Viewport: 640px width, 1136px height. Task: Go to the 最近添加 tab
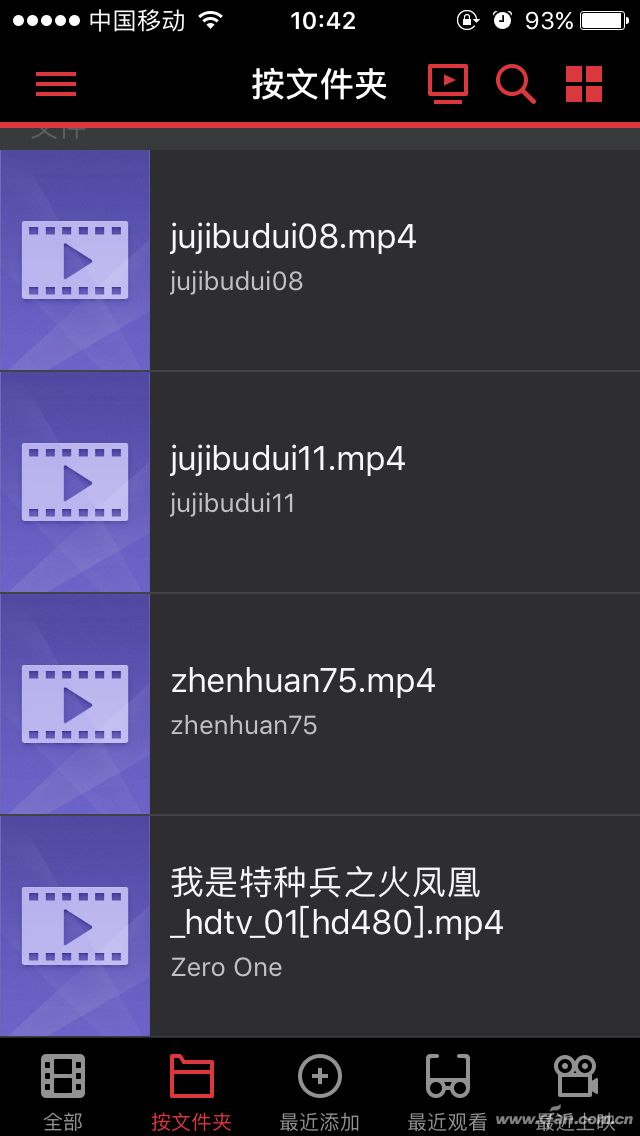click(x=320, y=1090)
